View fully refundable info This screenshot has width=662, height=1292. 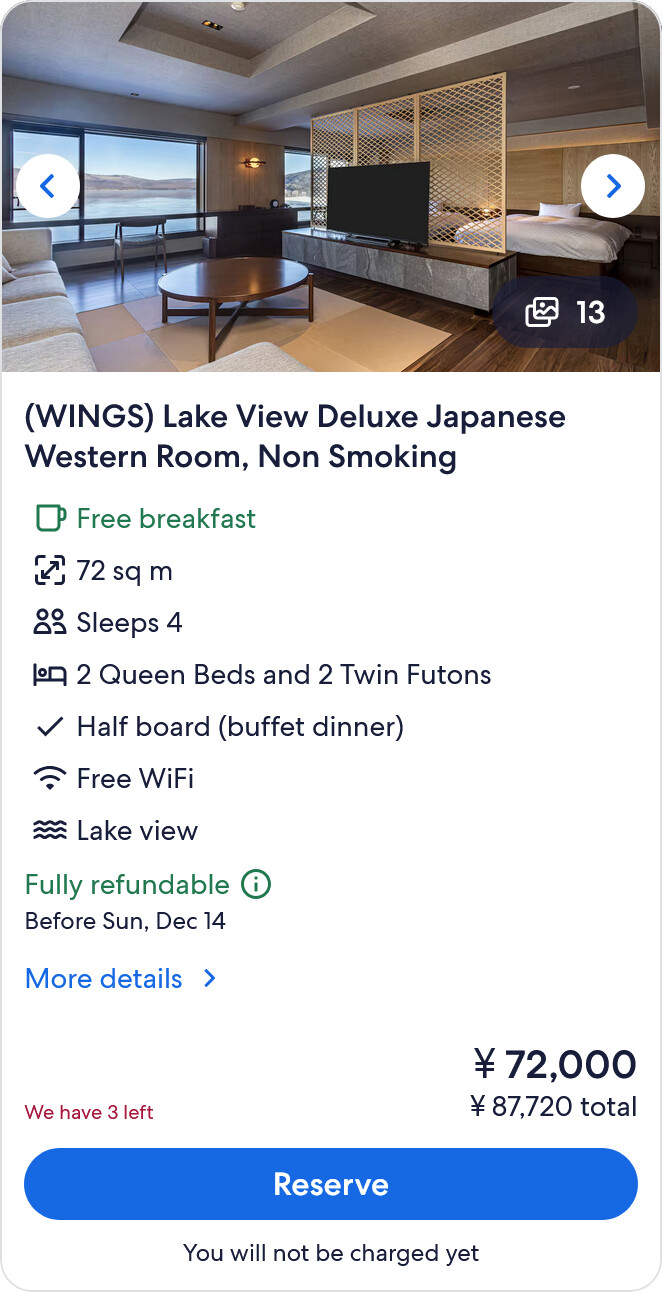(x=256, y=885)
